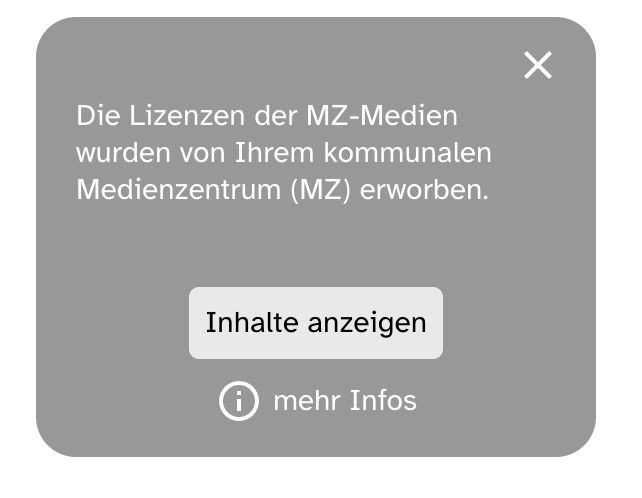This screenshot has width=642, height=498.
Task: Tap the Inhalte anzeigen button
Action: (316, 323)
